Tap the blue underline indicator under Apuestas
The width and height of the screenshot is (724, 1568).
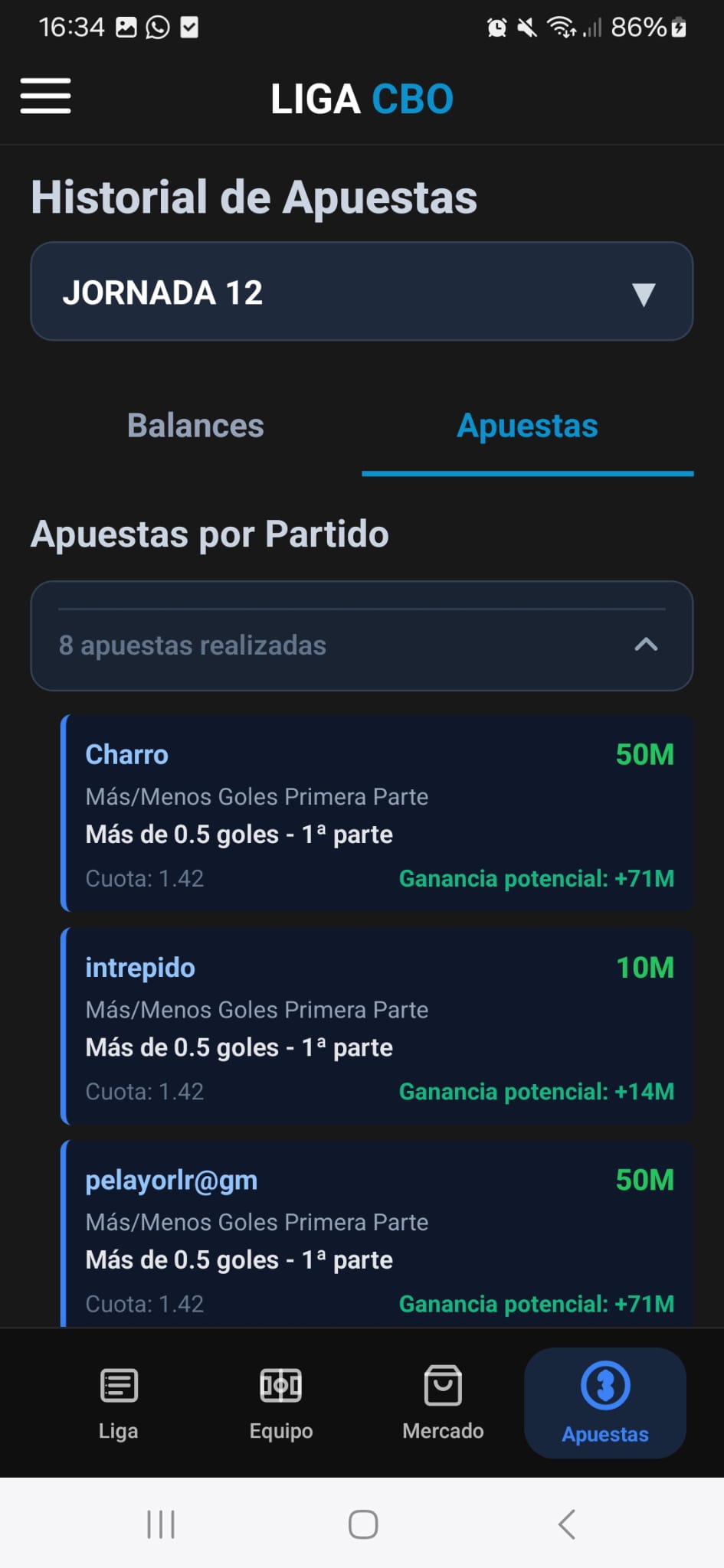tap(529, 475)
